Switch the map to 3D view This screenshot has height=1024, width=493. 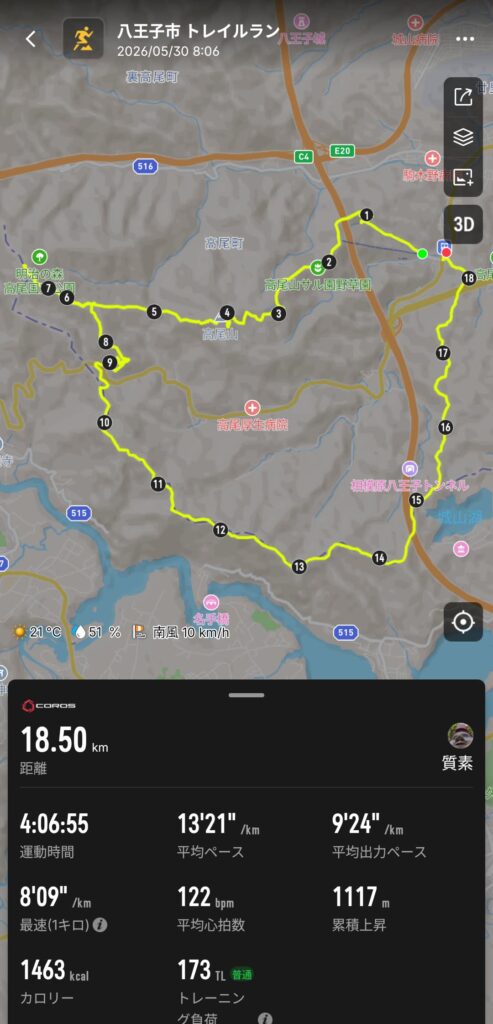464,224
